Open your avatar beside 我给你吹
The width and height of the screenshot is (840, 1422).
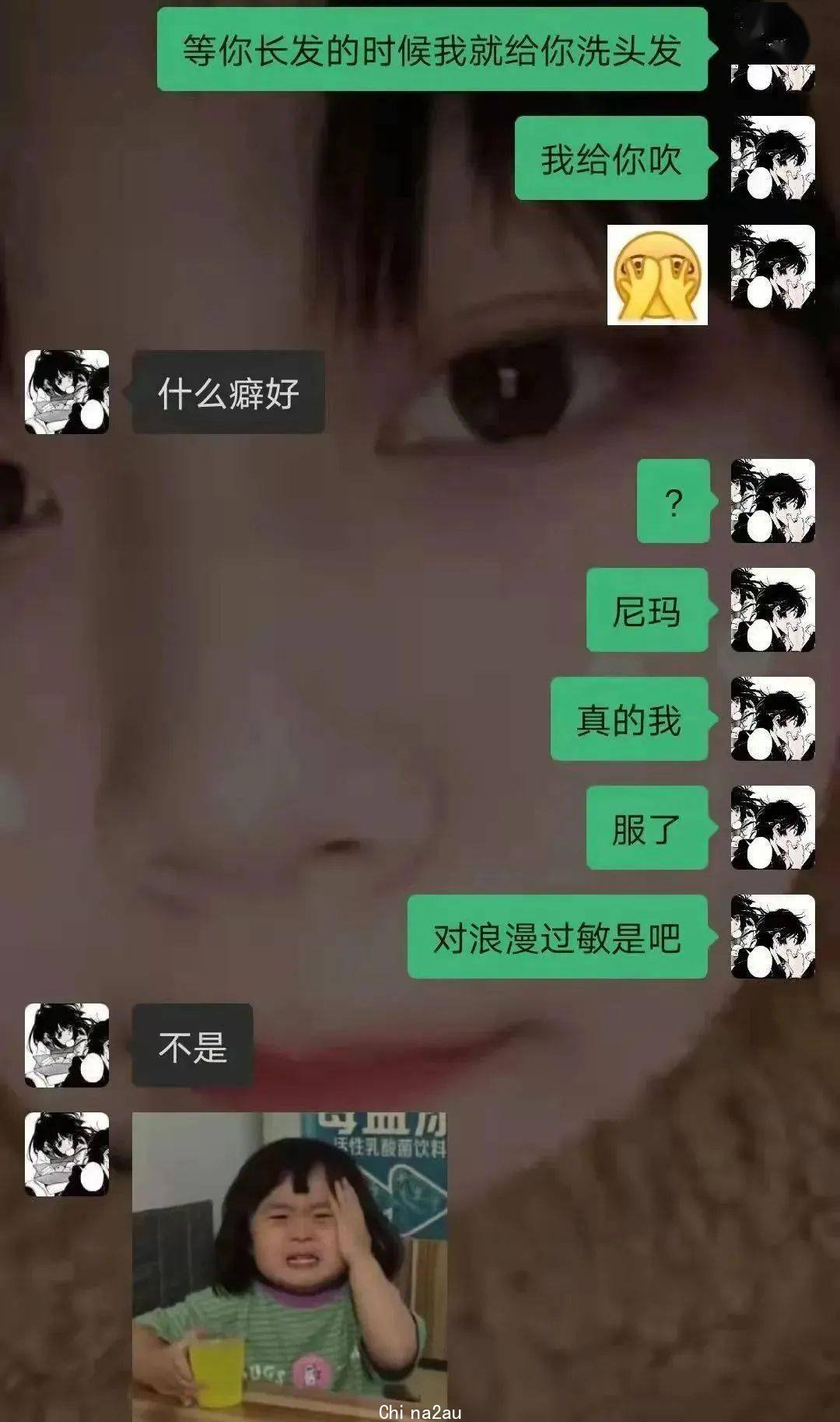pyautogui.click(x=772, y=158)
